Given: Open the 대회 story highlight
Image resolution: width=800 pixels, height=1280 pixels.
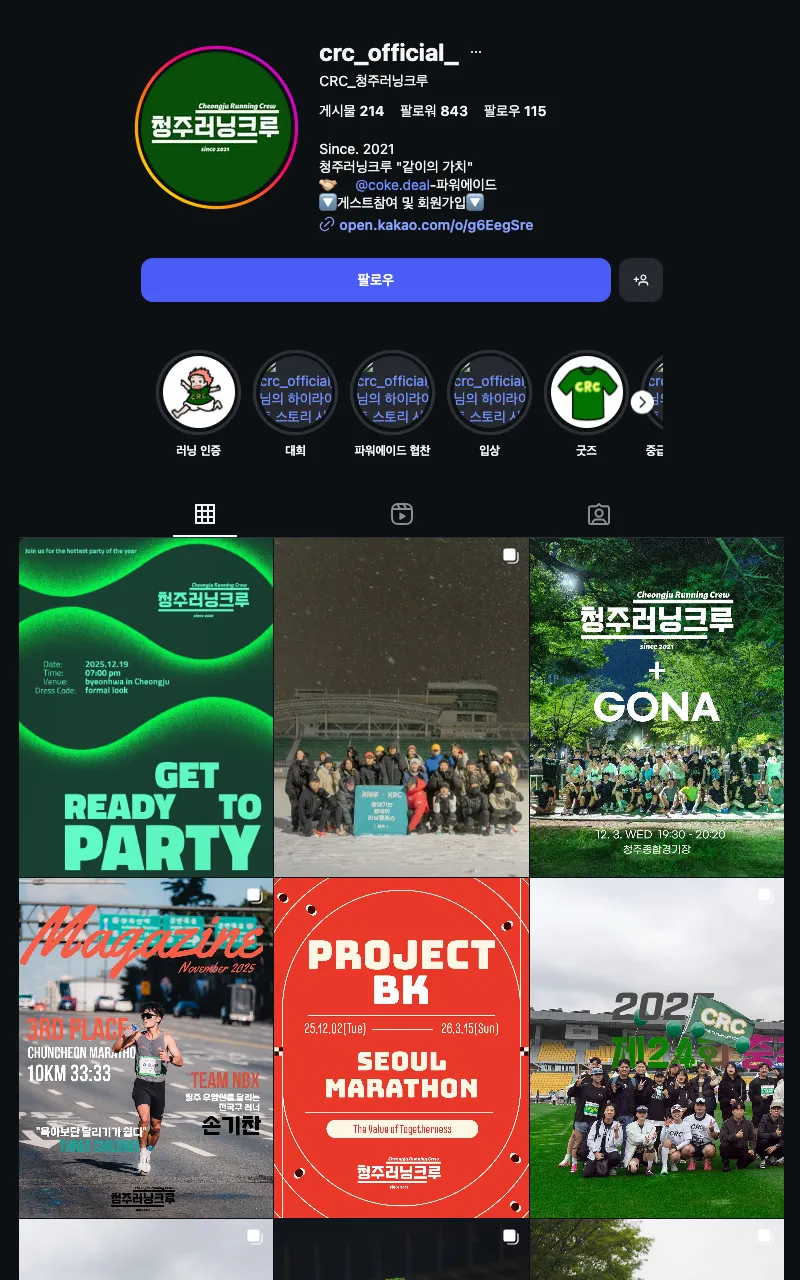Looking at the screenshot, I should [295, 392].
